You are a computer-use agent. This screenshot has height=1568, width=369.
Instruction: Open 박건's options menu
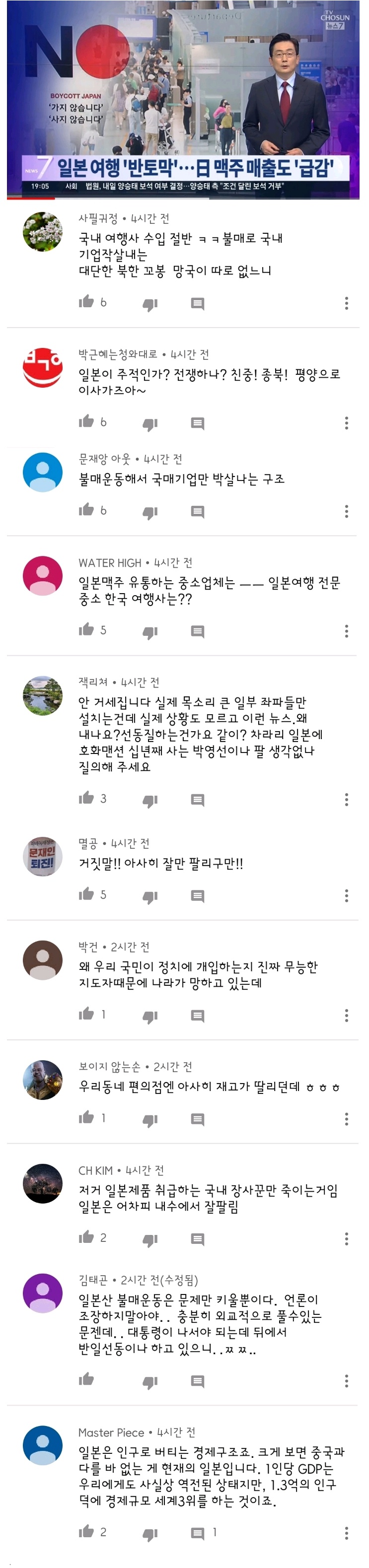pyautogui.click(x=347, y=1015)
